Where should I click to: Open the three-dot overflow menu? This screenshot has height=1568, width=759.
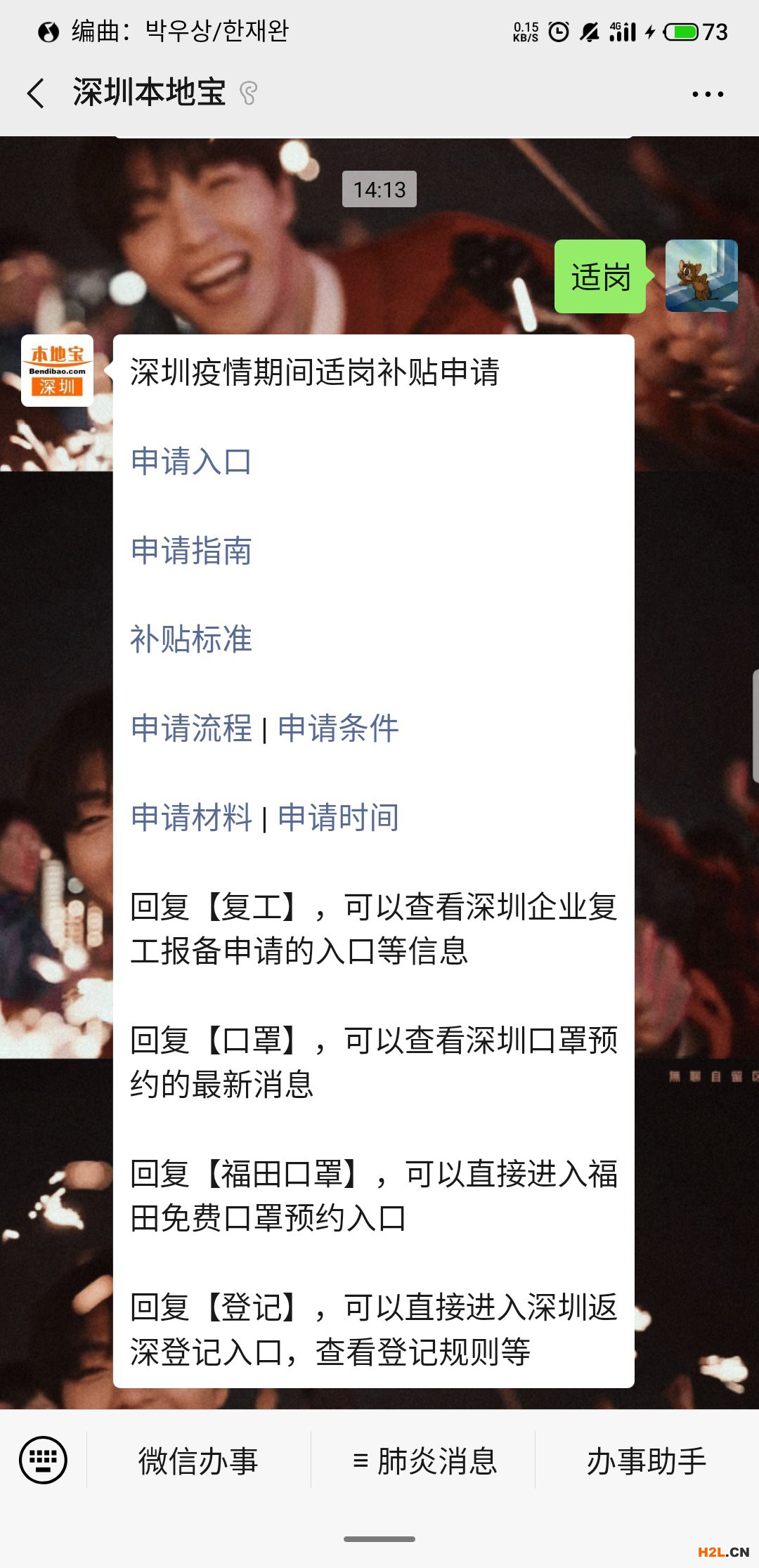(x=707, y=94)
